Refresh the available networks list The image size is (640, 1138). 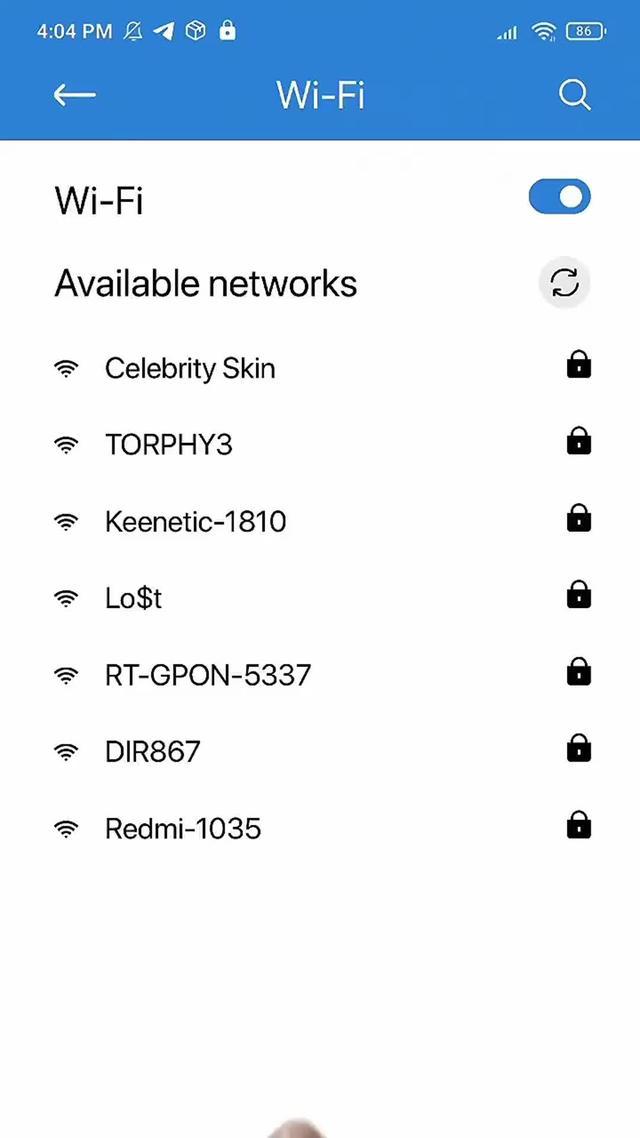pos(565,283)
